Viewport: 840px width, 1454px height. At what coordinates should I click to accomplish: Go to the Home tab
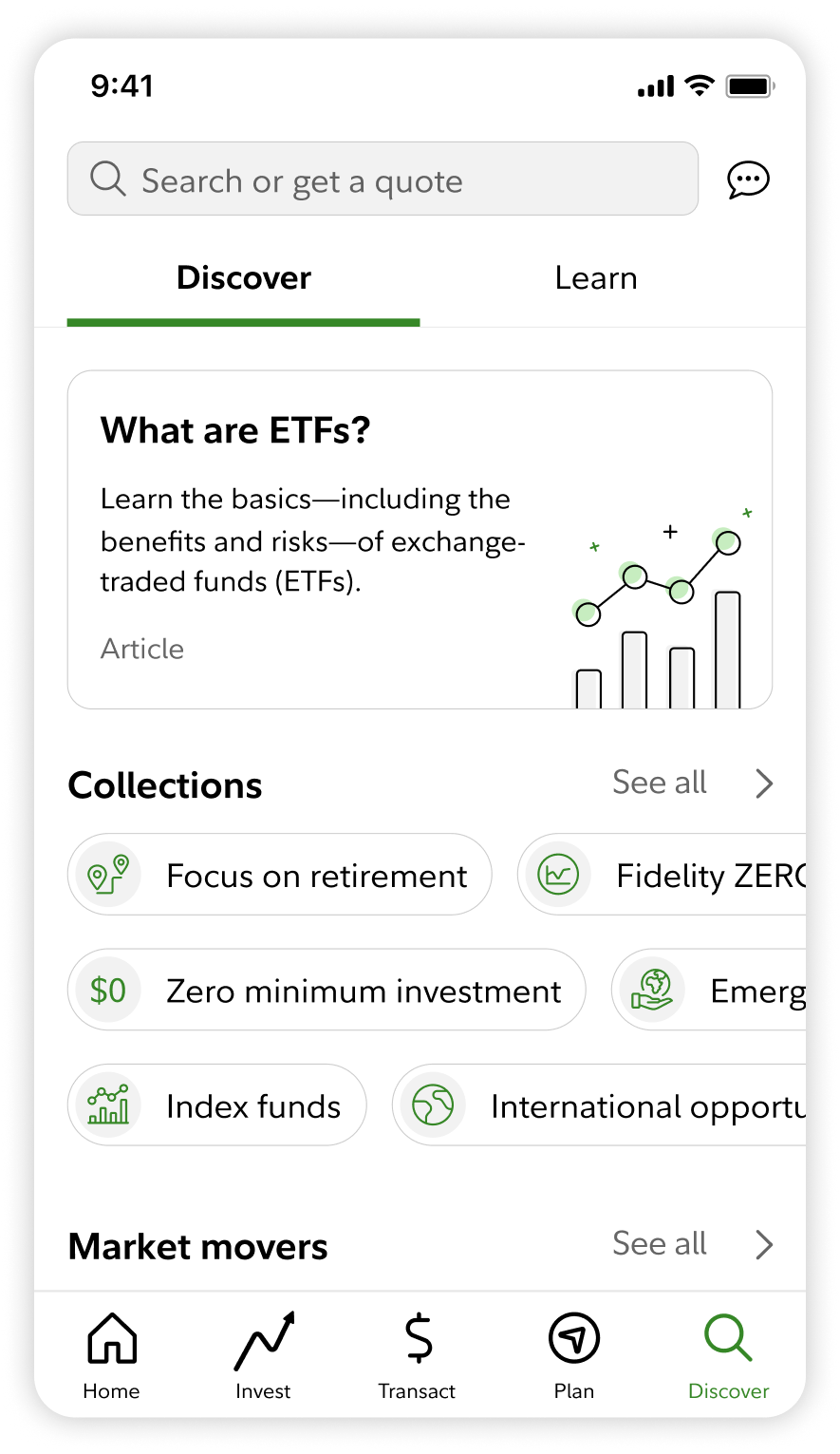pos(112,1356)
